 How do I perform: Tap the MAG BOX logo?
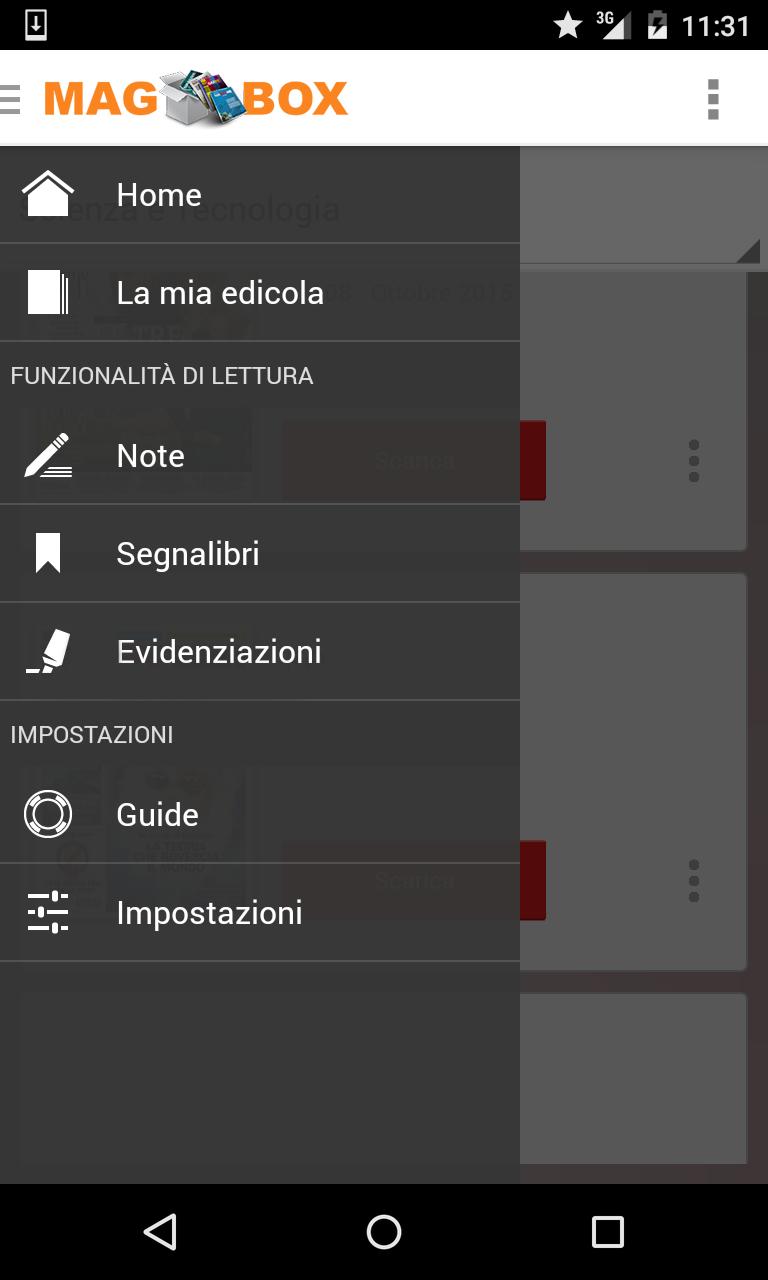[x=193, y=97]
